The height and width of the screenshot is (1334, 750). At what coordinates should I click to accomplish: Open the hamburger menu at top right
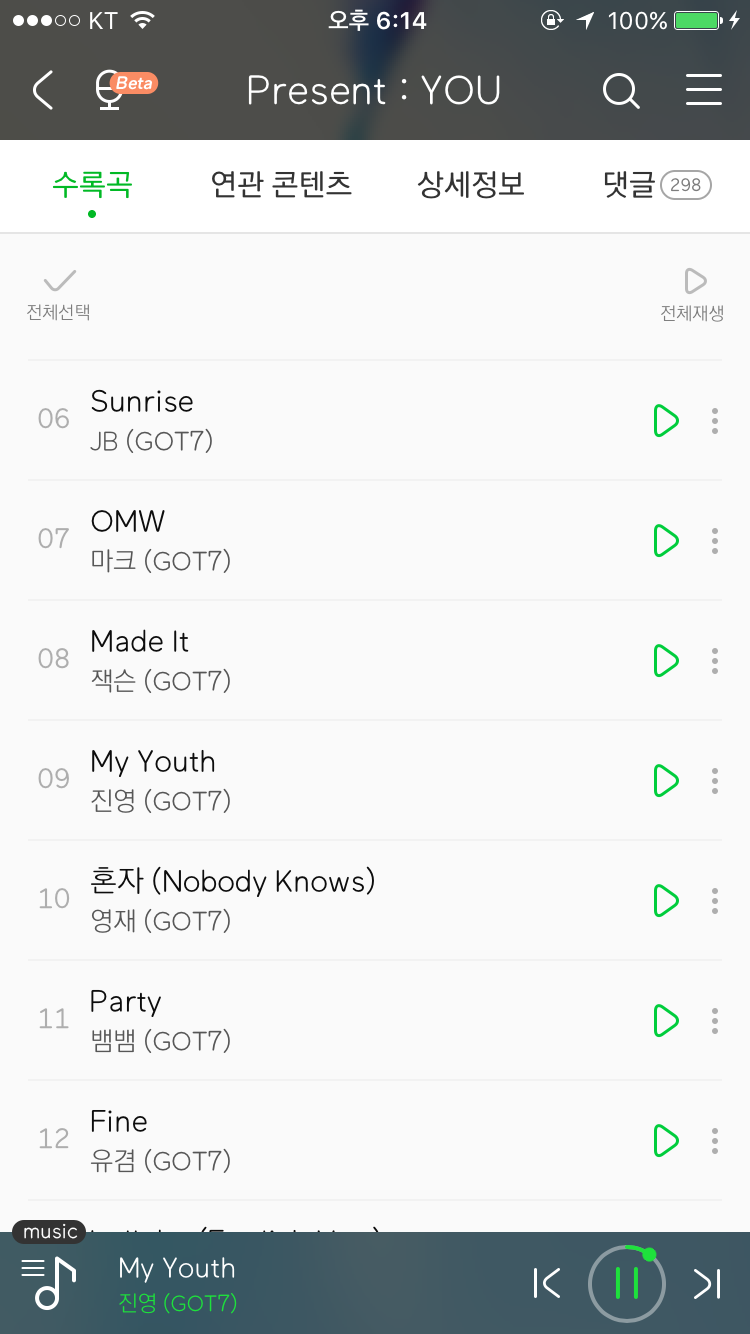pos(704,91)
